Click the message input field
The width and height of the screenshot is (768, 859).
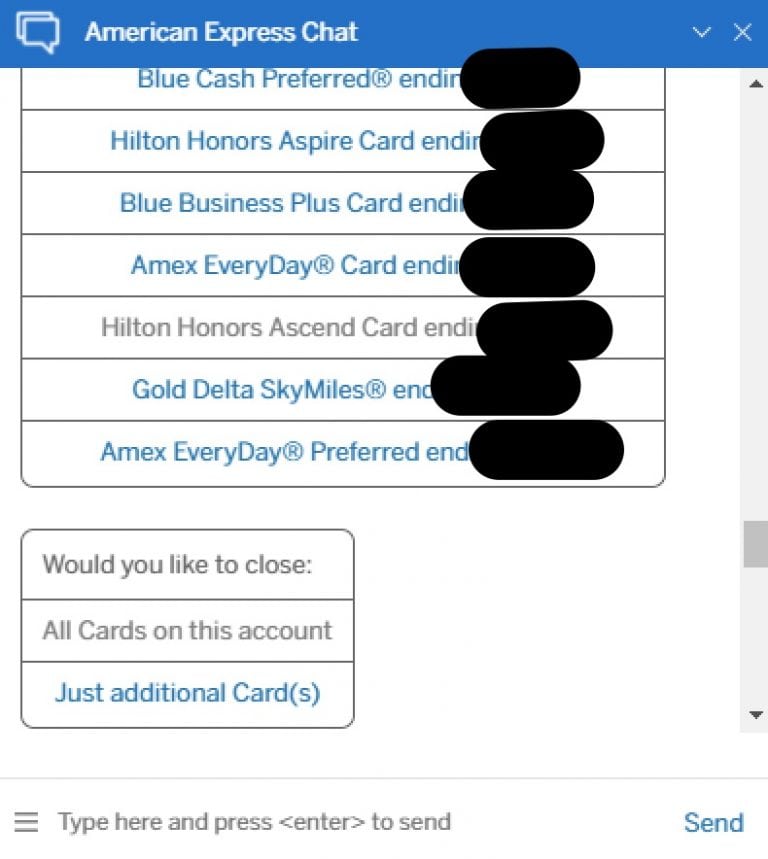click(x=300, y=821)
